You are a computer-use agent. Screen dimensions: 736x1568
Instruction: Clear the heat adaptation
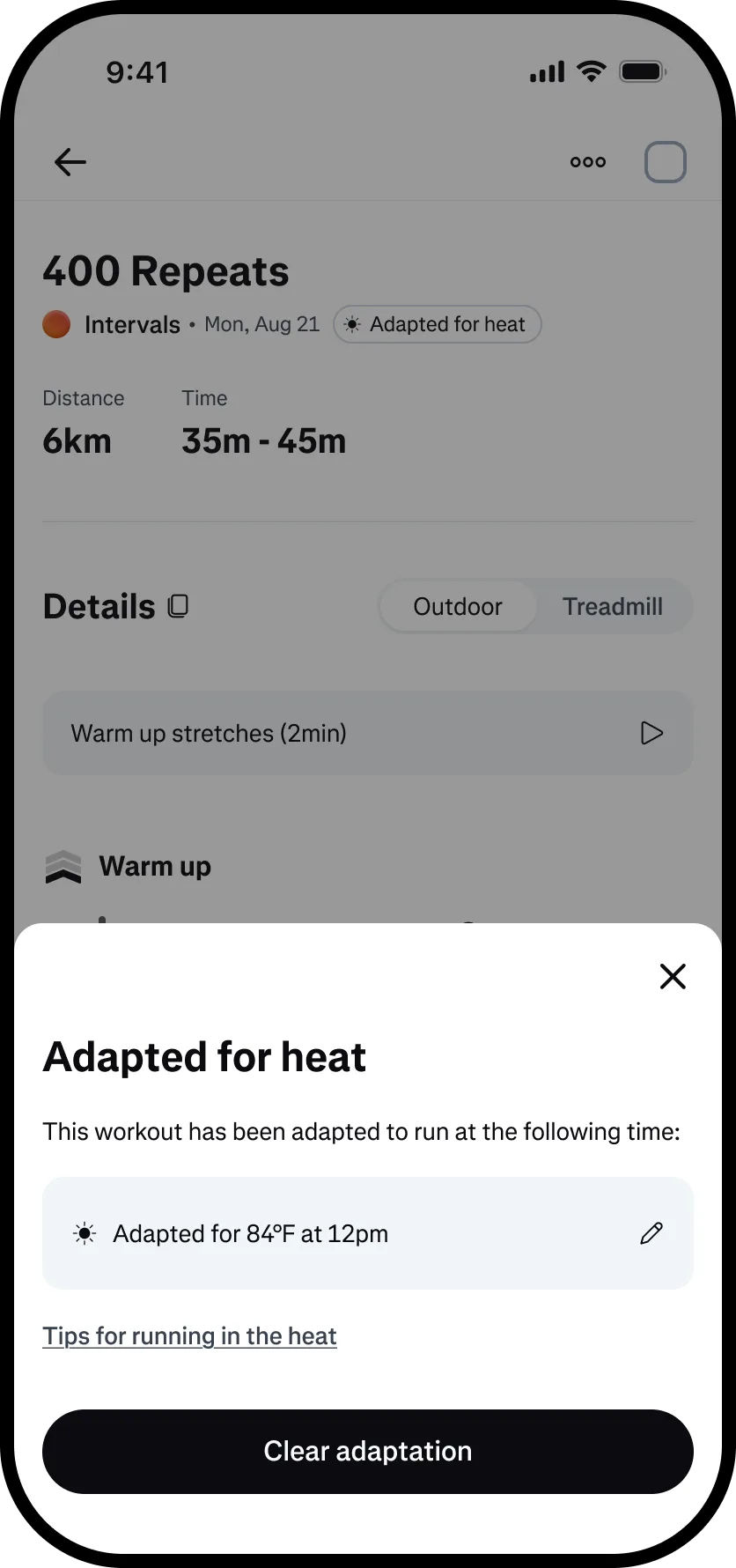(x=368, y=1452)
